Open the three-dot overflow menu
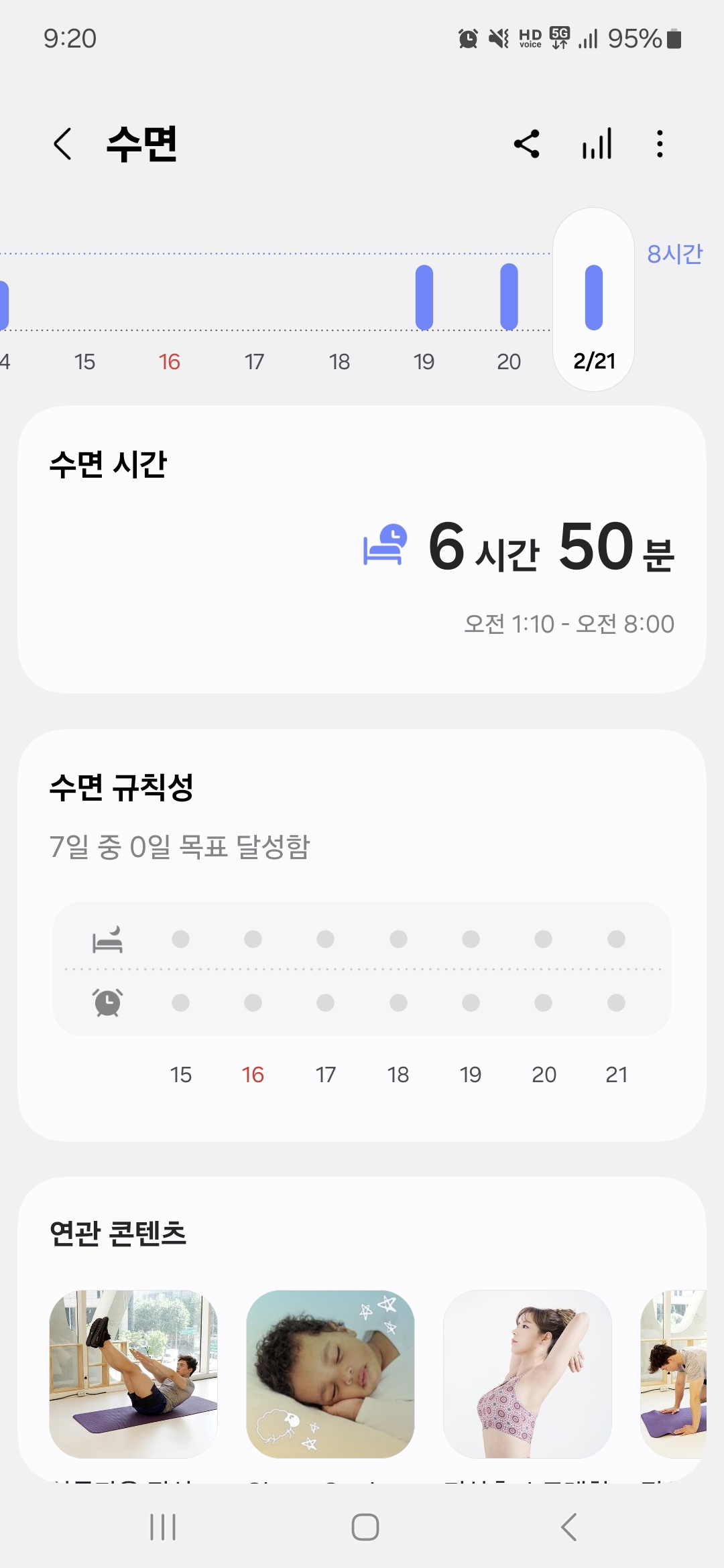 660,144
